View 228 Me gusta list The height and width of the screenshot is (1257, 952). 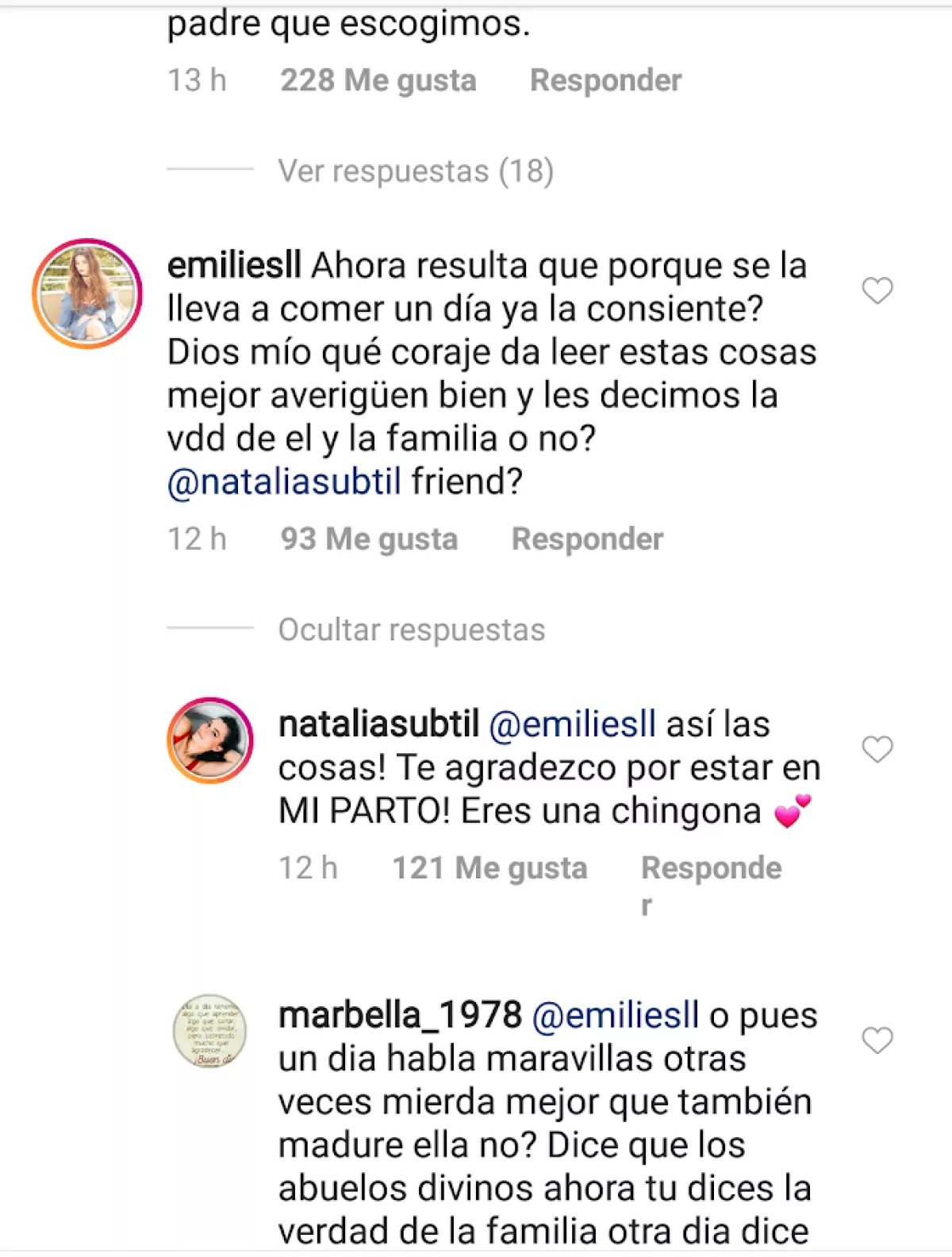pyautogui.click(x=378, y=79)
